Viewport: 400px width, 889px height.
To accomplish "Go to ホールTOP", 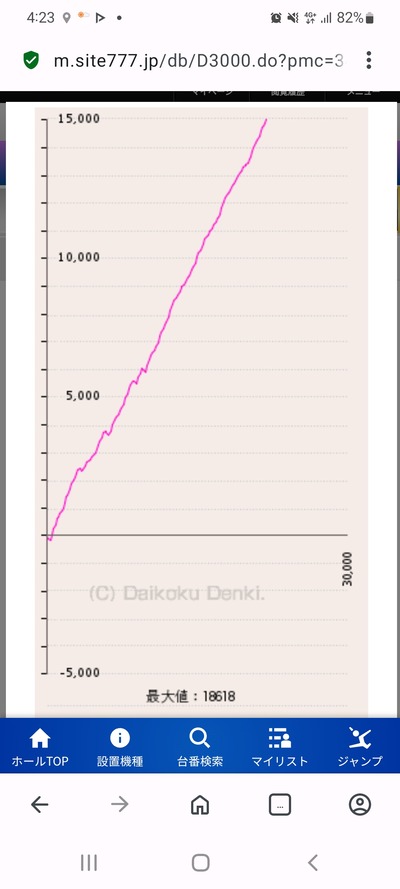I will (x=40, y=747).
